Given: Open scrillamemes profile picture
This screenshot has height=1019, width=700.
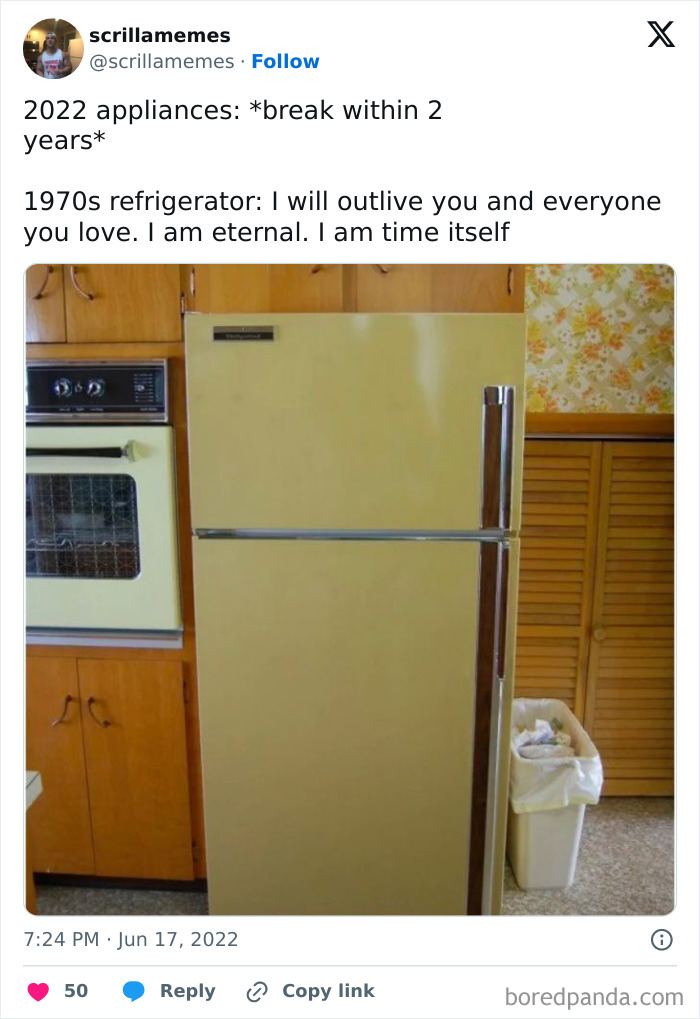Looking at the screenshot, I should coord(53,48).
